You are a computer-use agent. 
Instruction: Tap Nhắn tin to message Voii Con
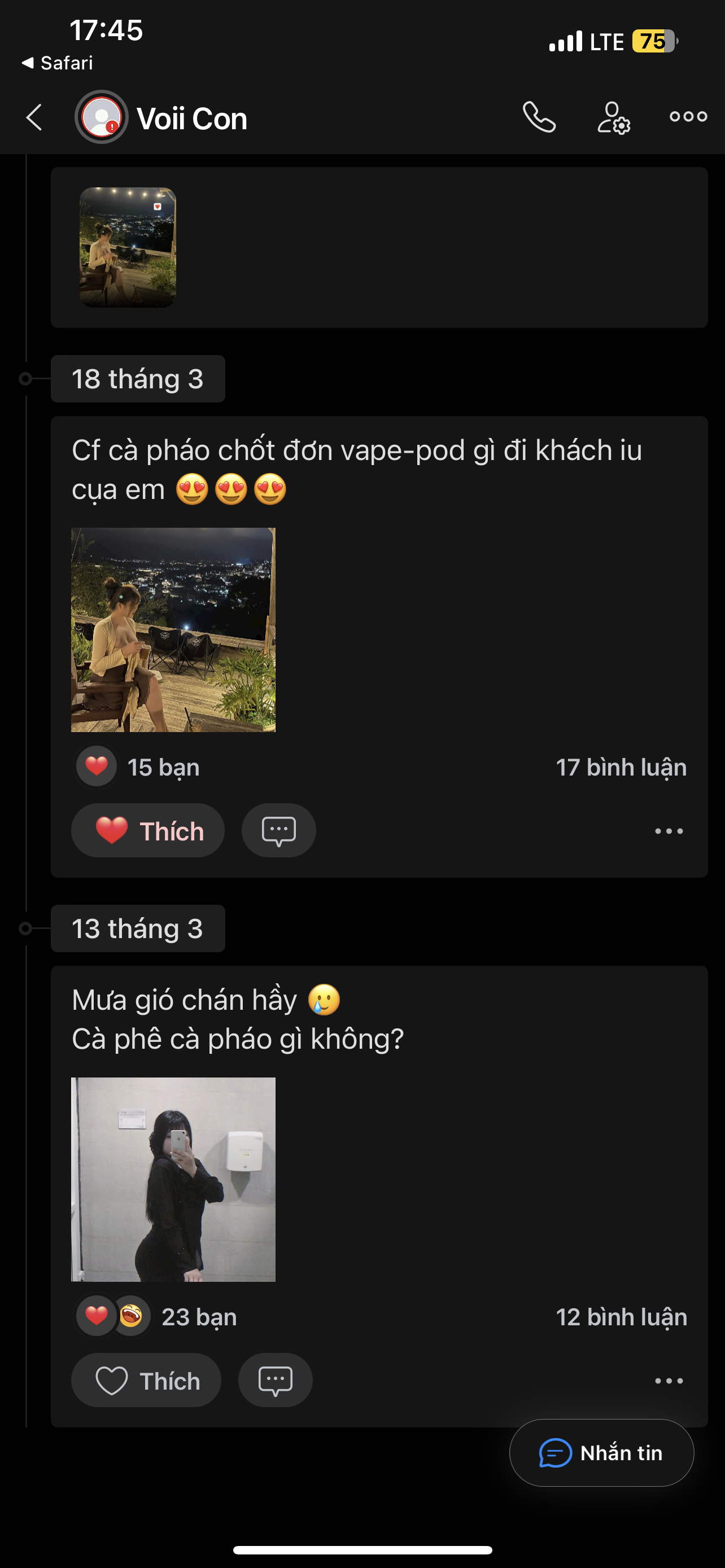(x=601, y=1452)
